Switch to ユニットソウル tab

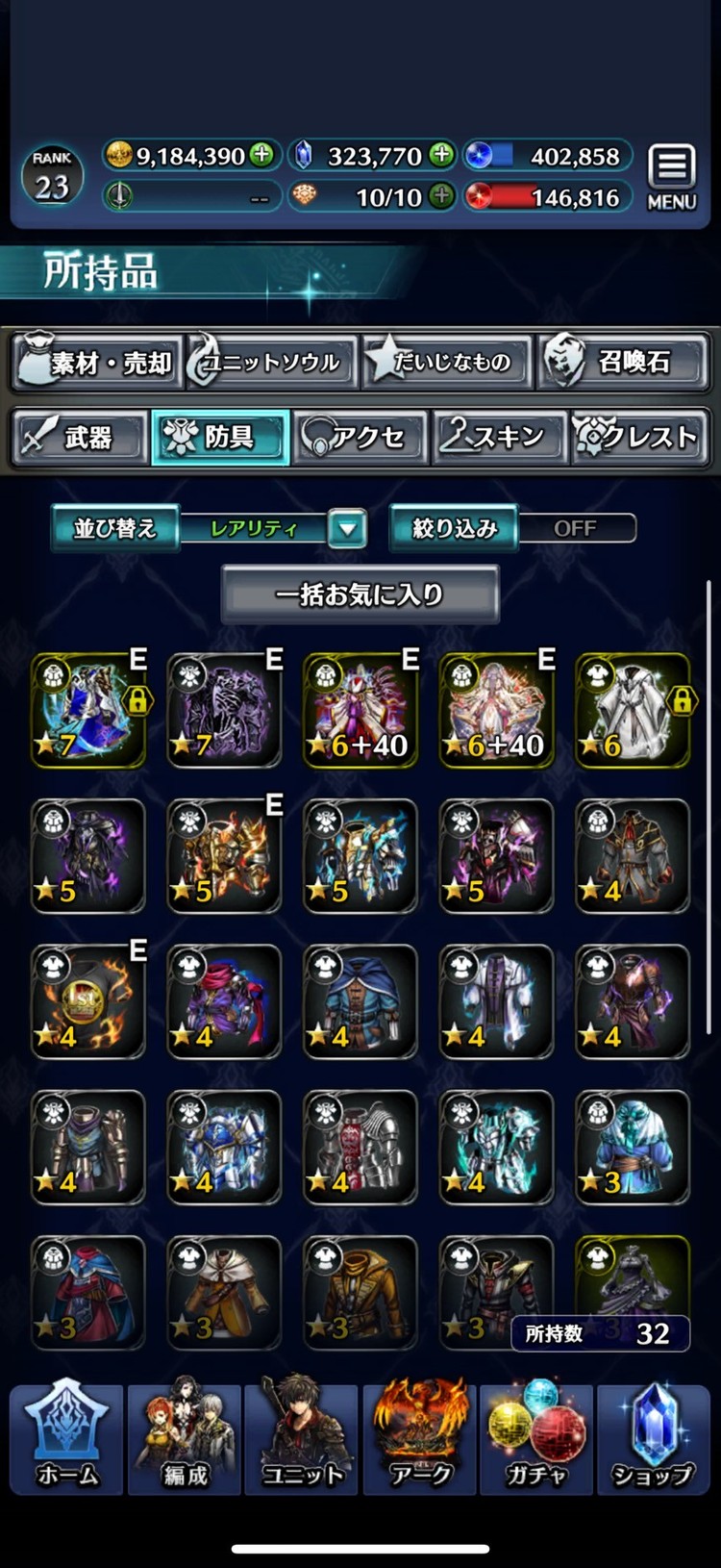click(x=271, y=363)
